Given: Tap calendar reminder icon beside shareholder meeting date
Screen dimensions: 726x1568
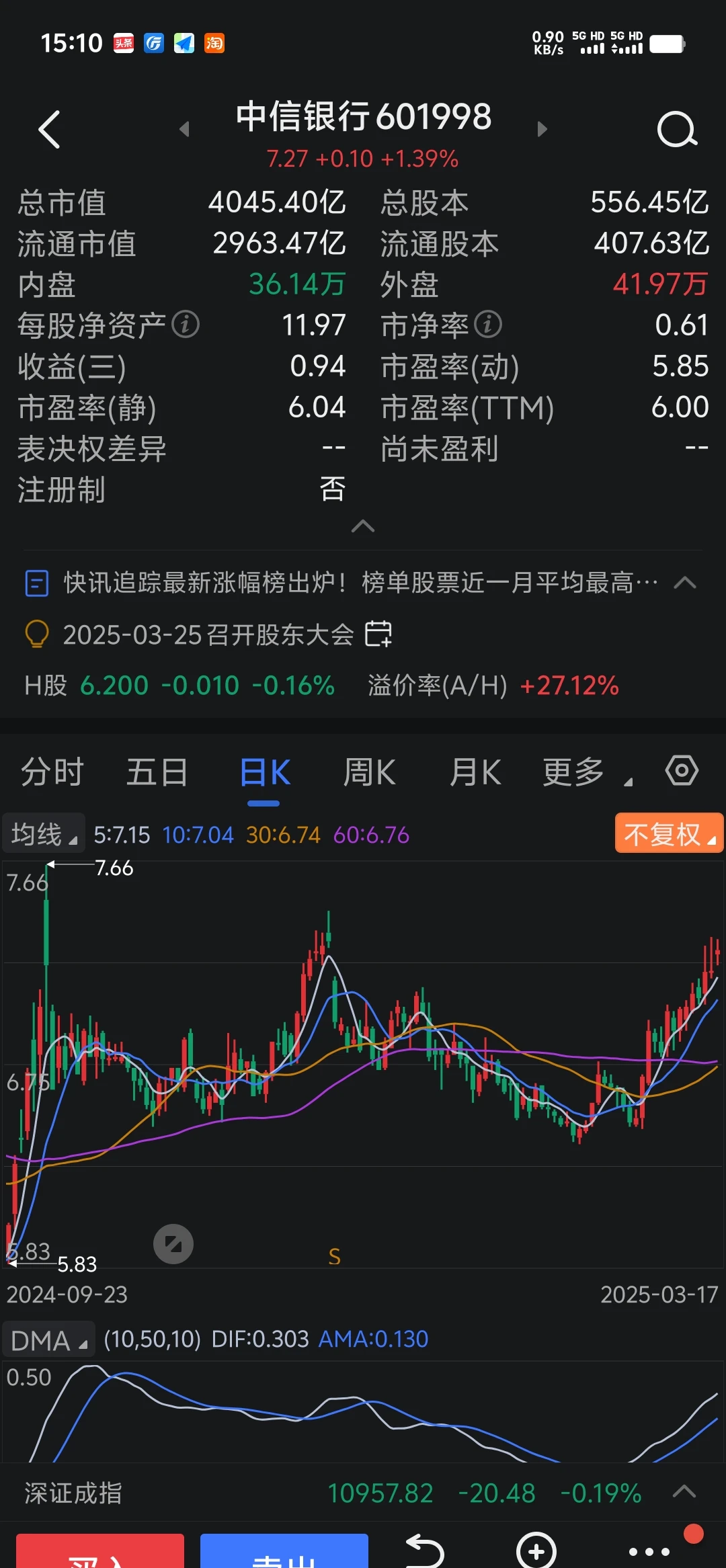Looking at the screenshot, I should coord(378,634).
